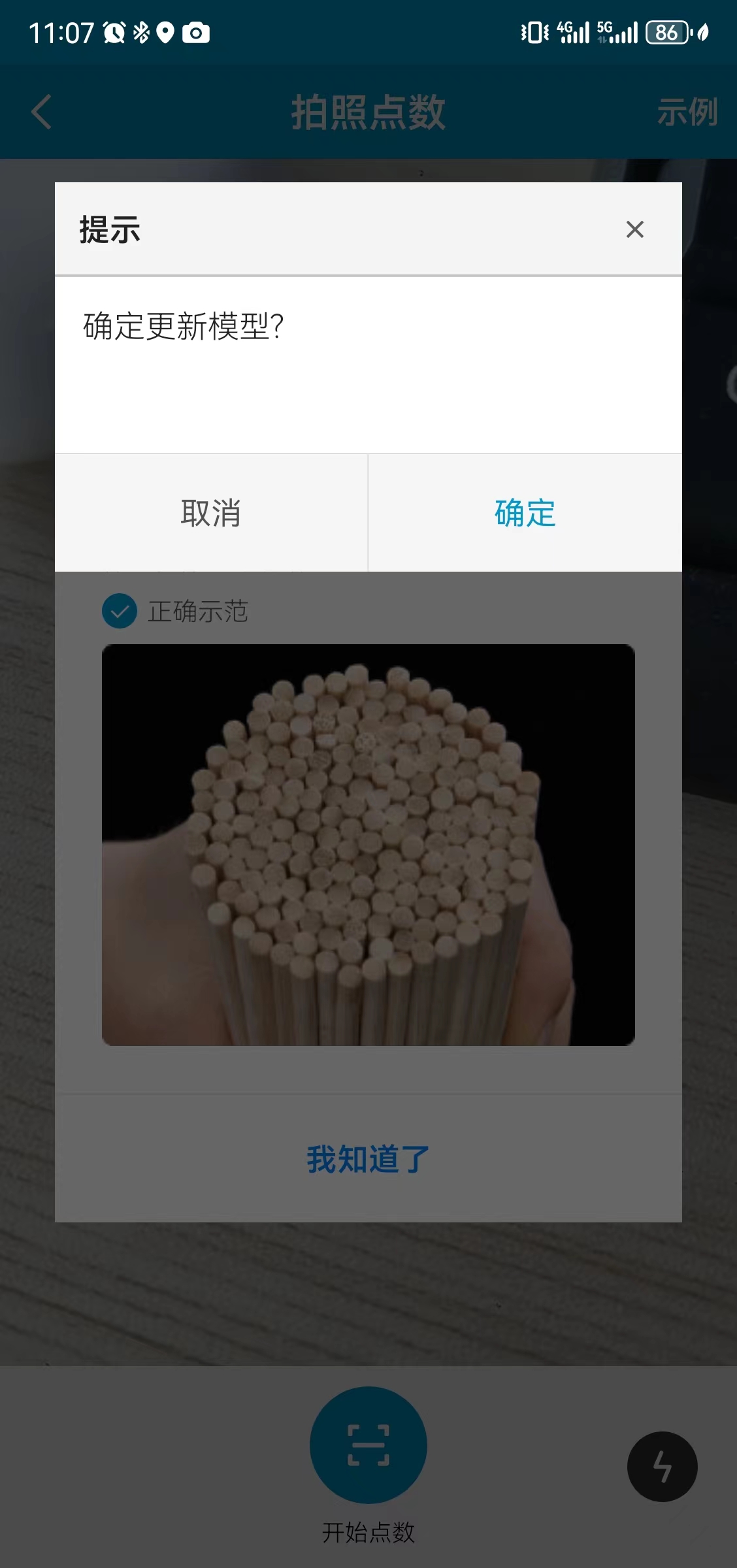
Task: Confirm the model update with 确定
Action: (x=525, y=513)
